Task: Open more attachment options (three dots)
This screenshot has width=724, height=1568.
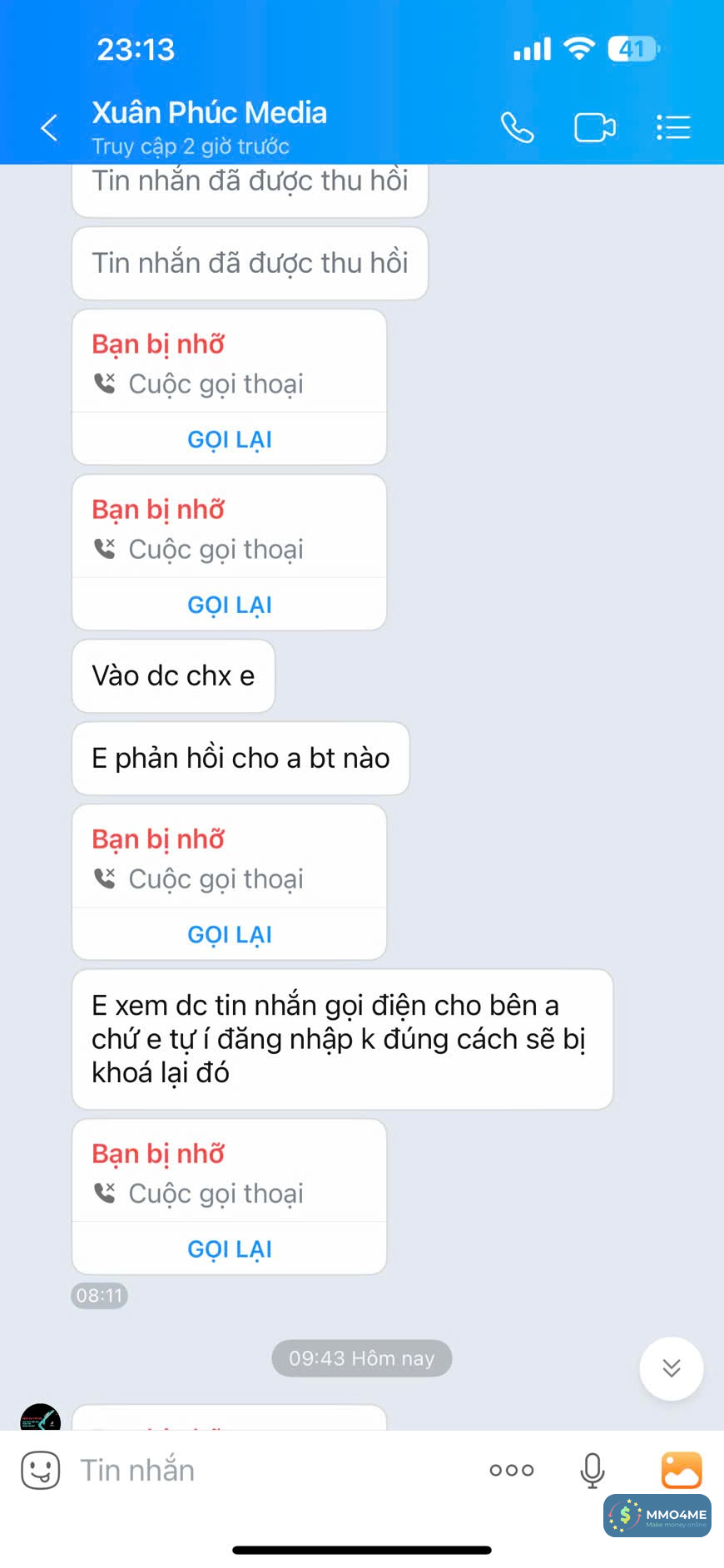Action: click(512, 1470)
